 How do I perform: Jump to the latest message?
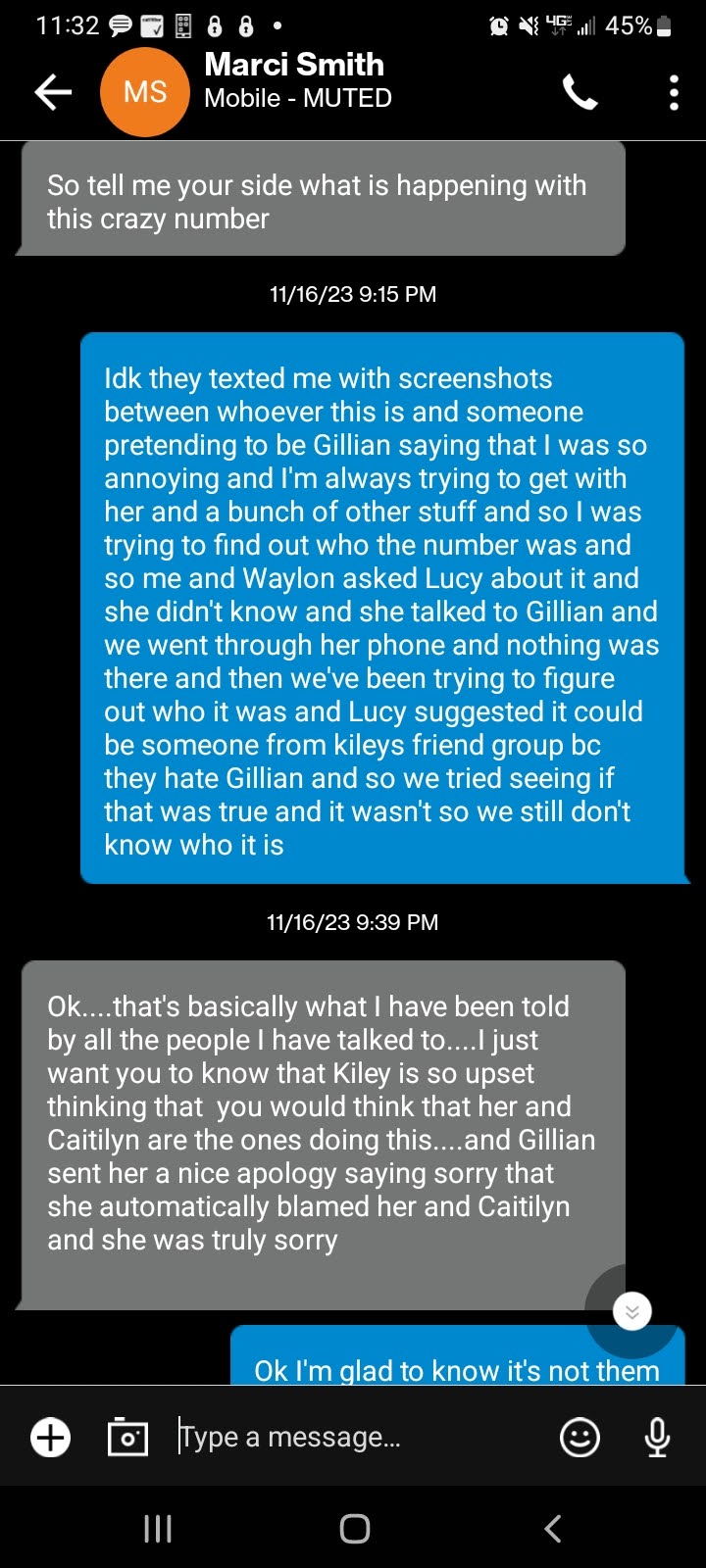click(632, 1310)
